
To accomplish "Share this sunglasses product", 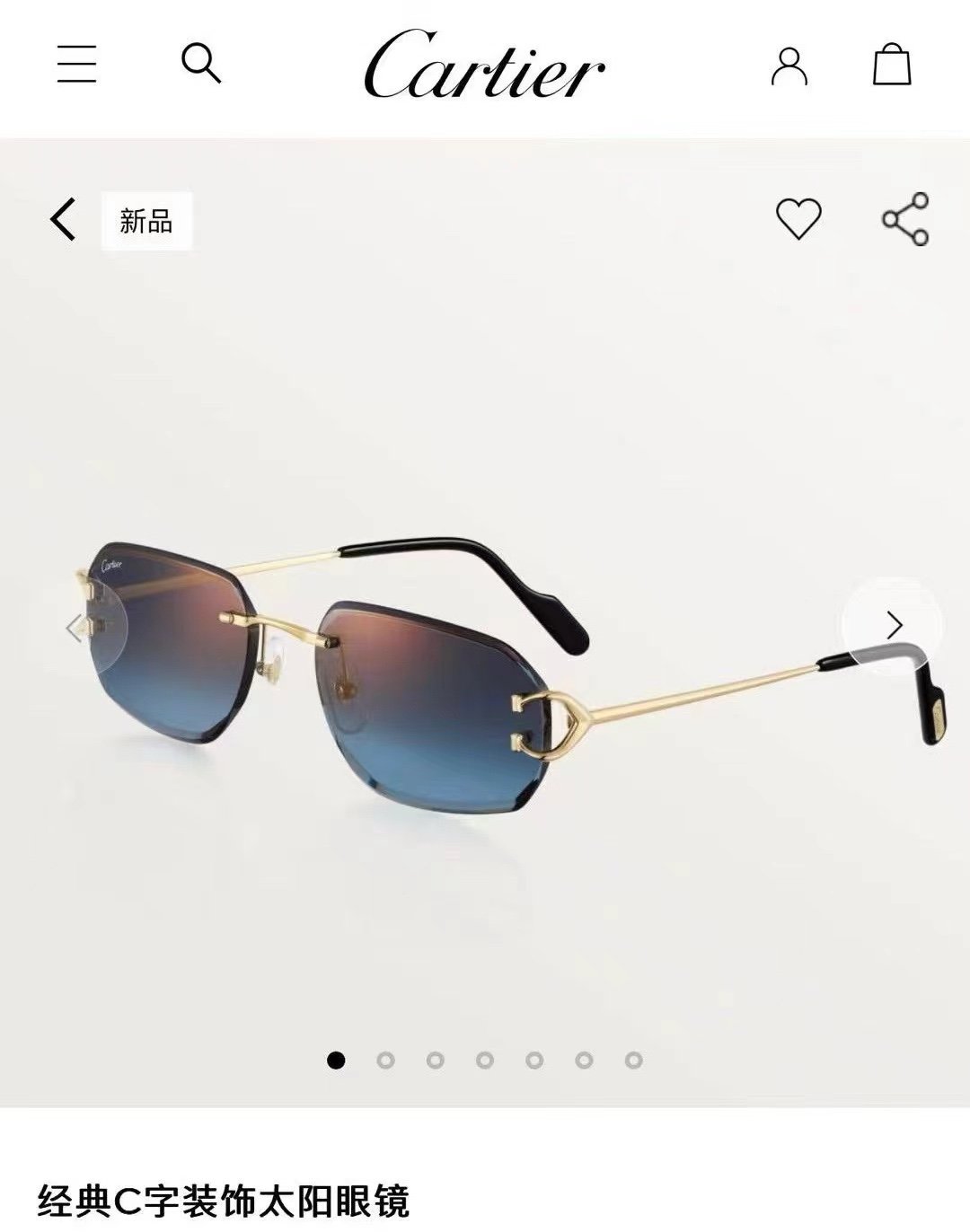I will point(905,219).
